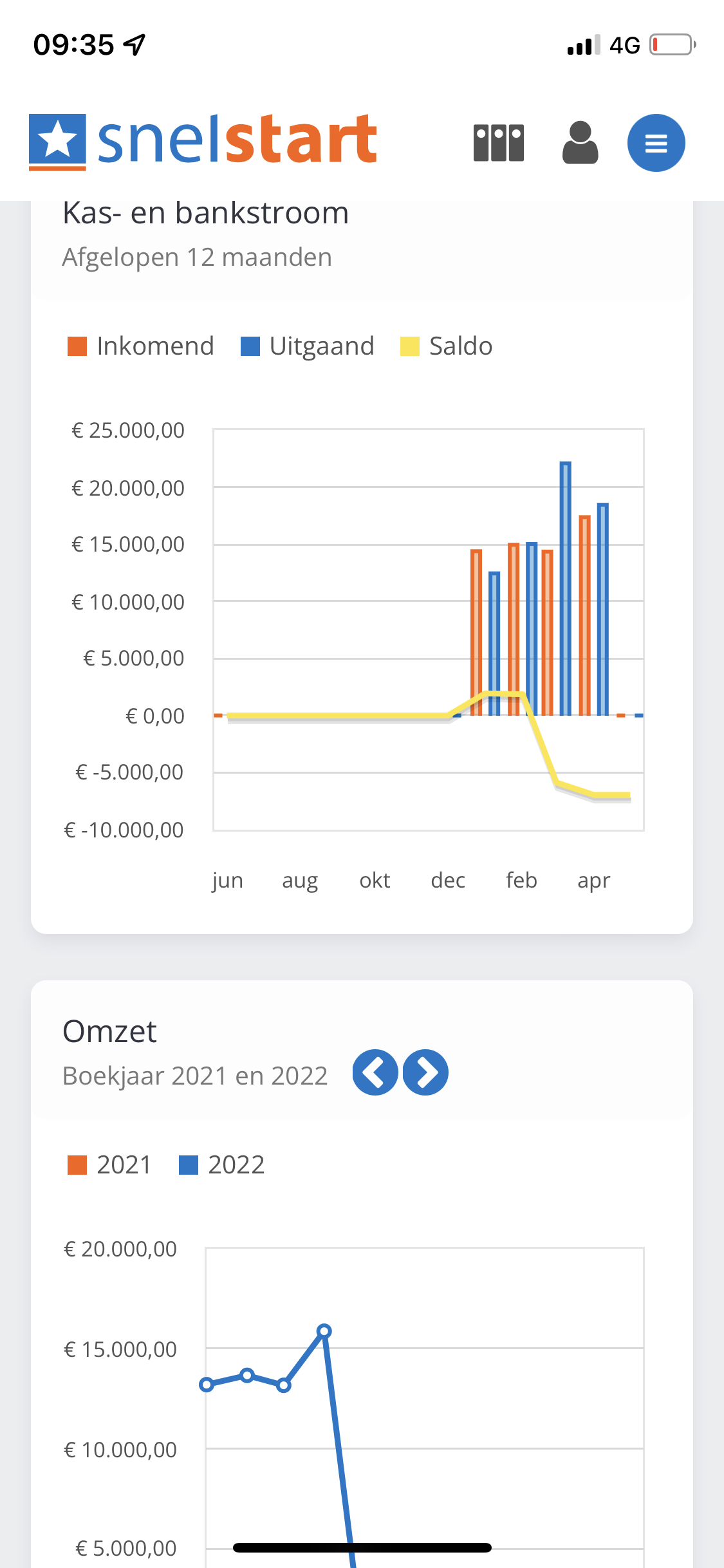The image size is (724, 1568).
Task: Toggle the Uitgaand legend series
Action: pyautogui.click(x=307, y=346)
